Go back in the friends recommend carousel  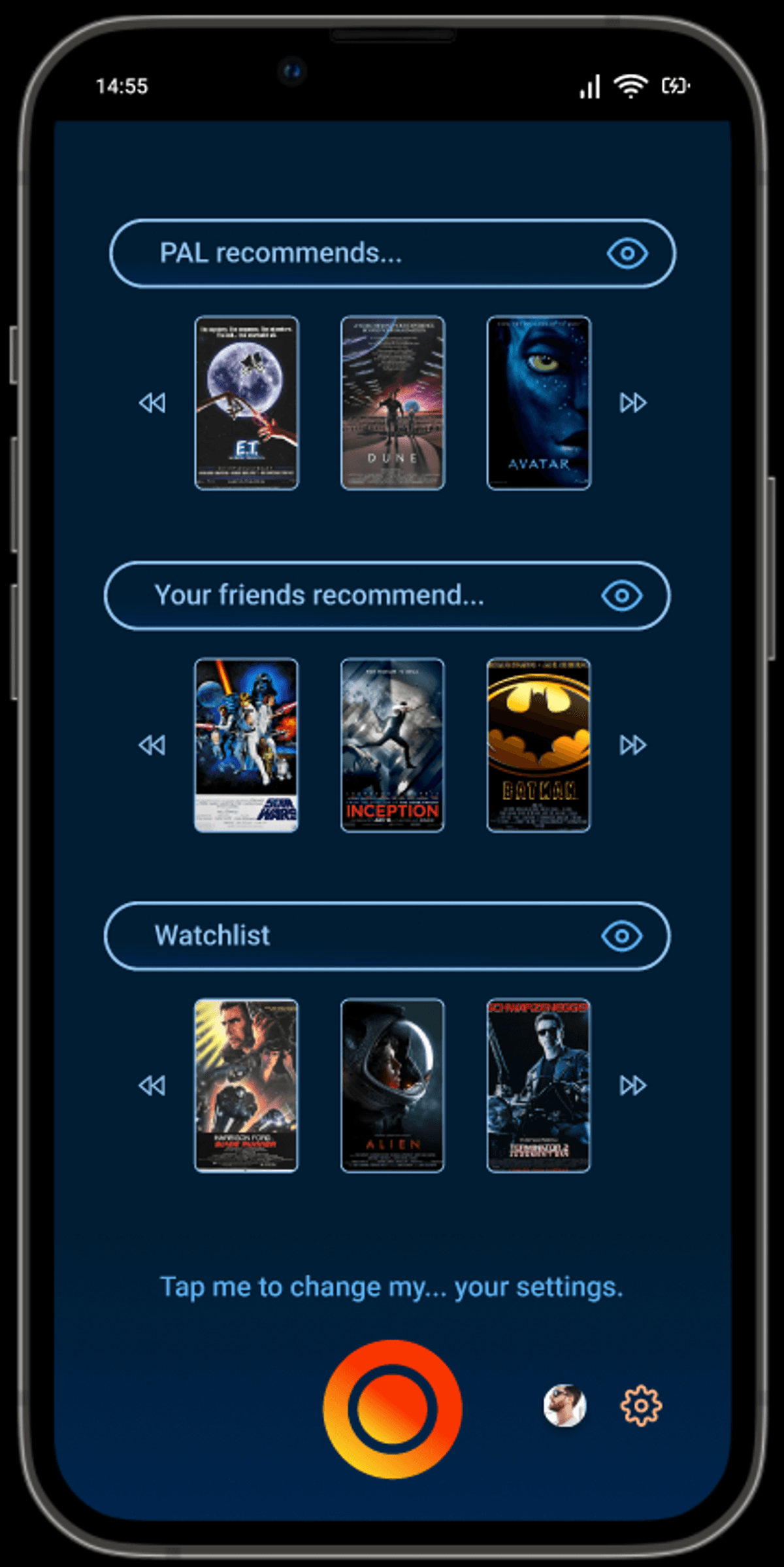coord(152,745)
